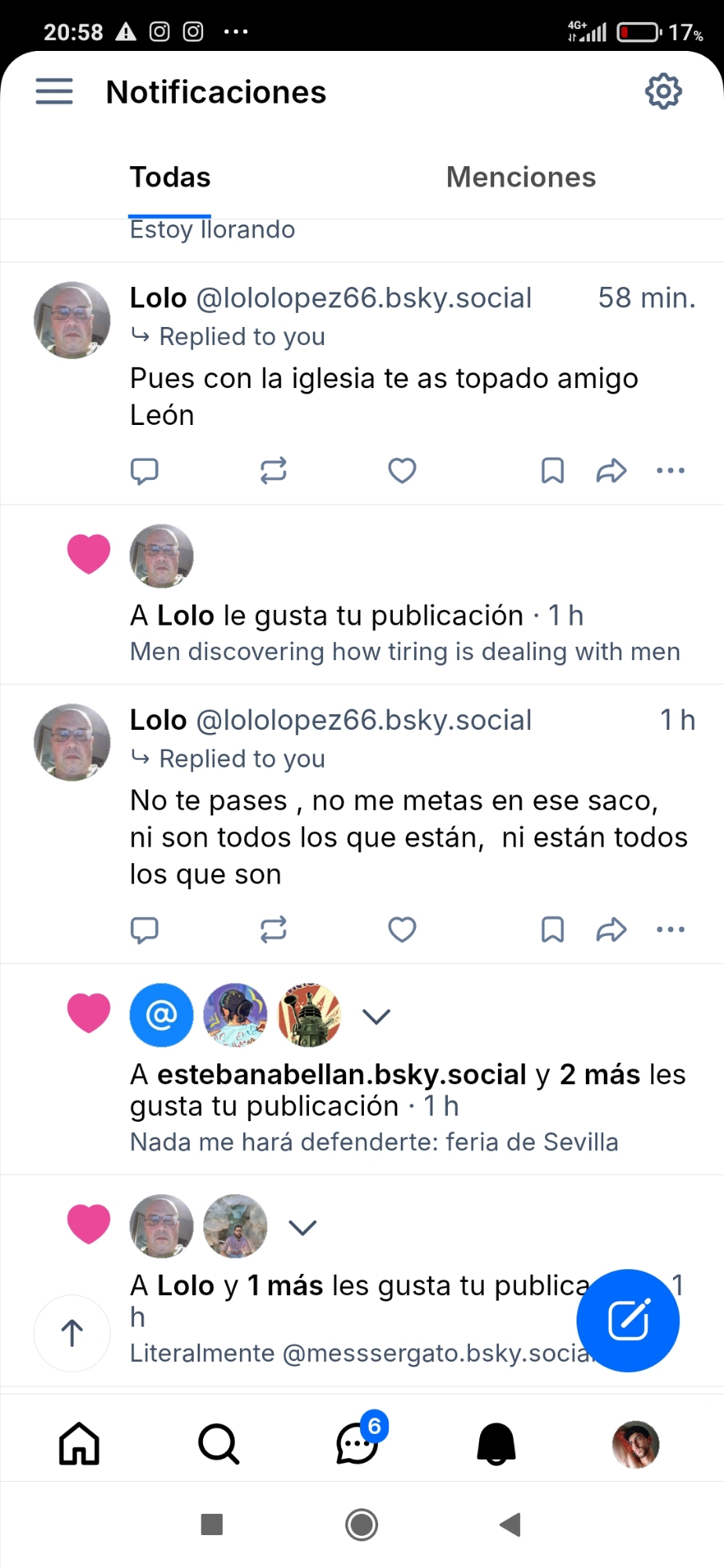
Task: Go to the Home feed tab
Action: pyautogui.click(x=79, y=1443)
